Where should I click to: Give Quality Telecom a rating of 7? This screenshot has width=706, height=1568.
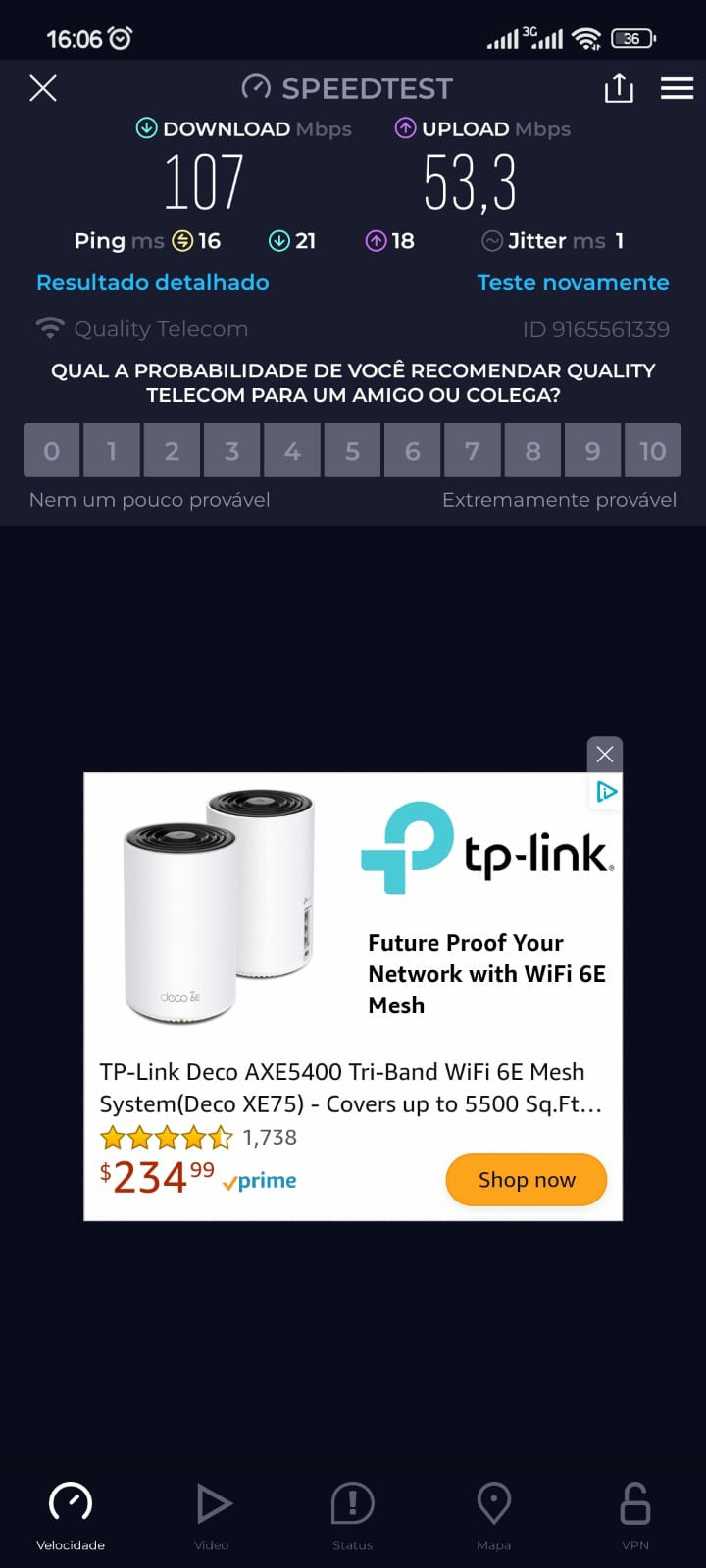(x=473, y=451)
